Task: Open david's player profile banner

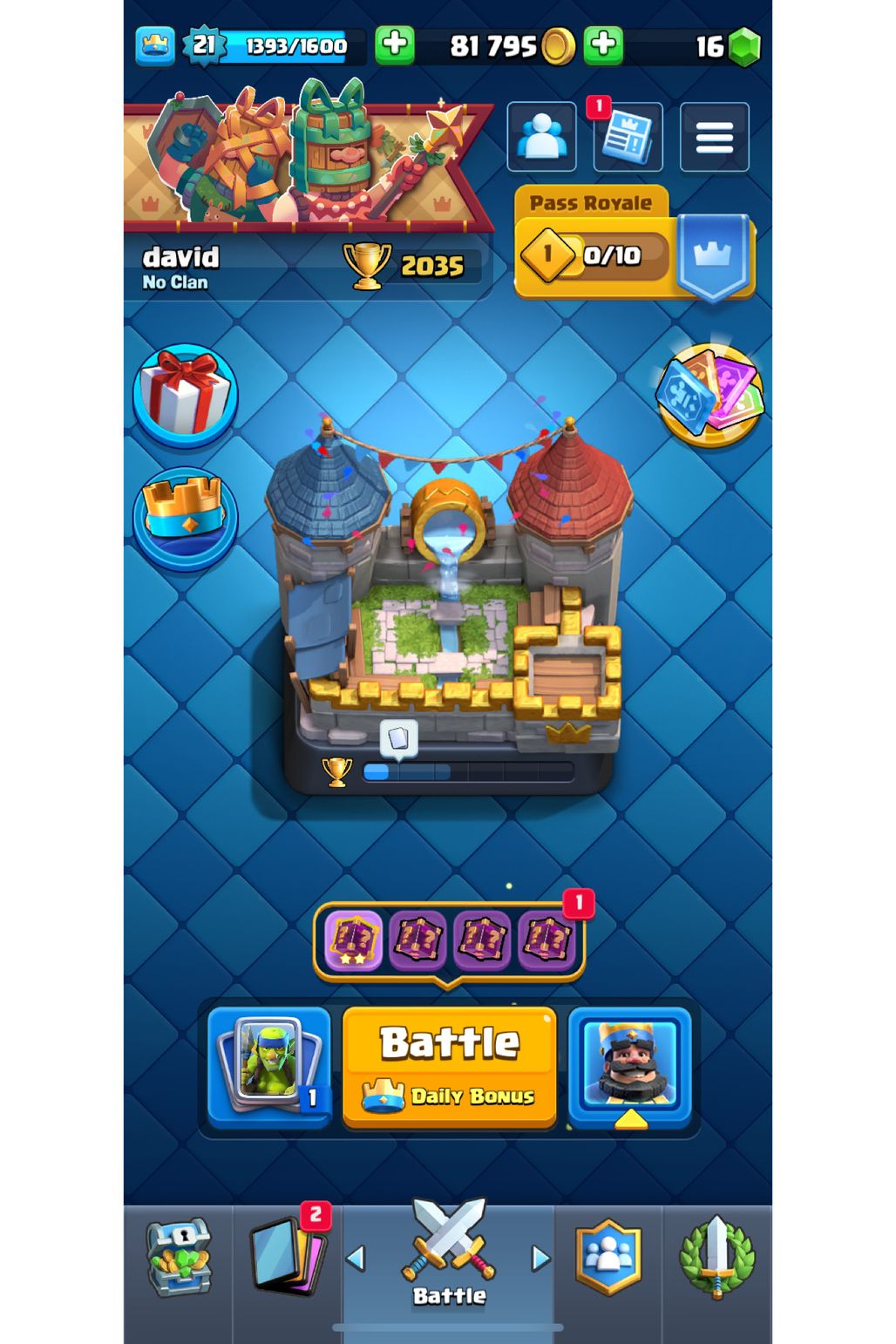Action: click(305, 166)
